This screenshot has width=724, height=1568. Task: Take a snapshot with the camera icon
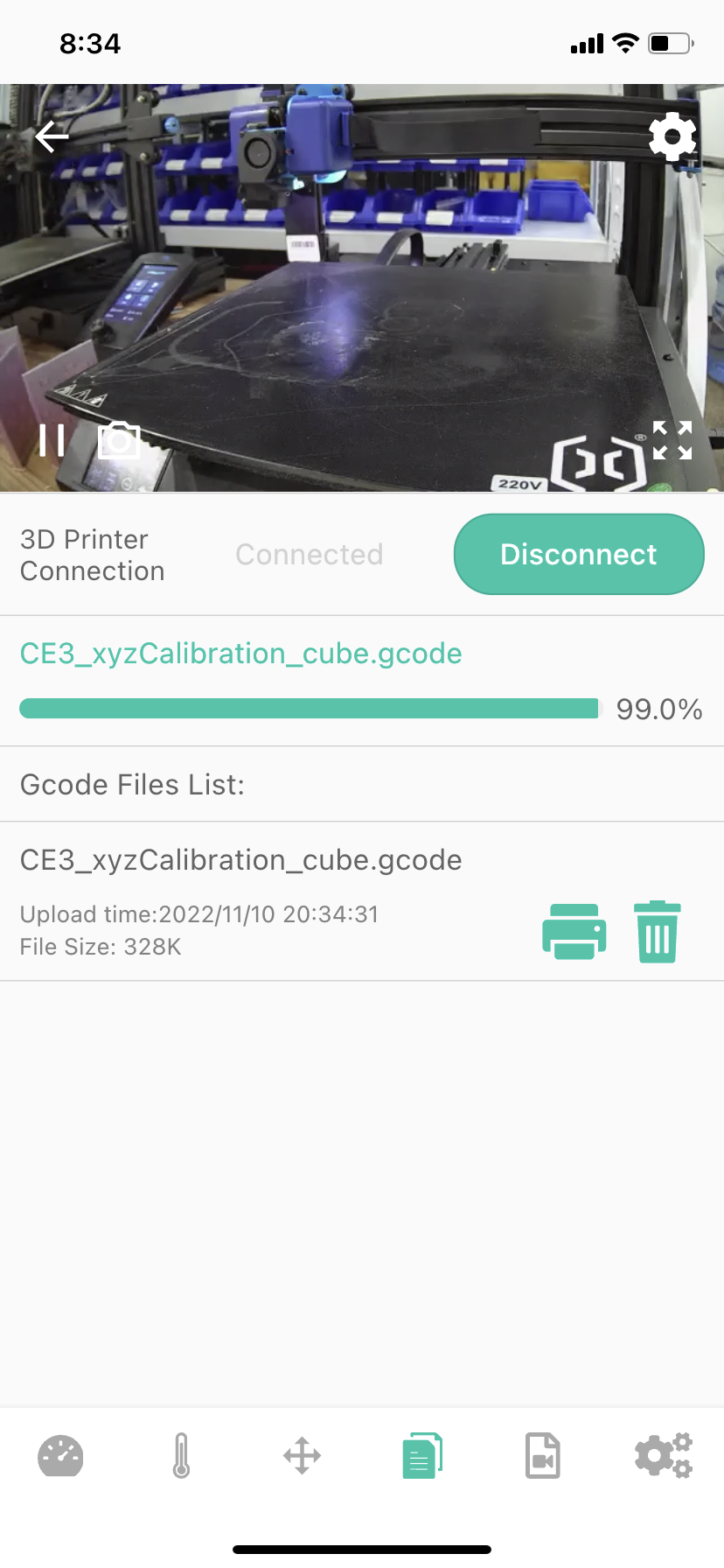pyautogui.click(x=120, y=441)
